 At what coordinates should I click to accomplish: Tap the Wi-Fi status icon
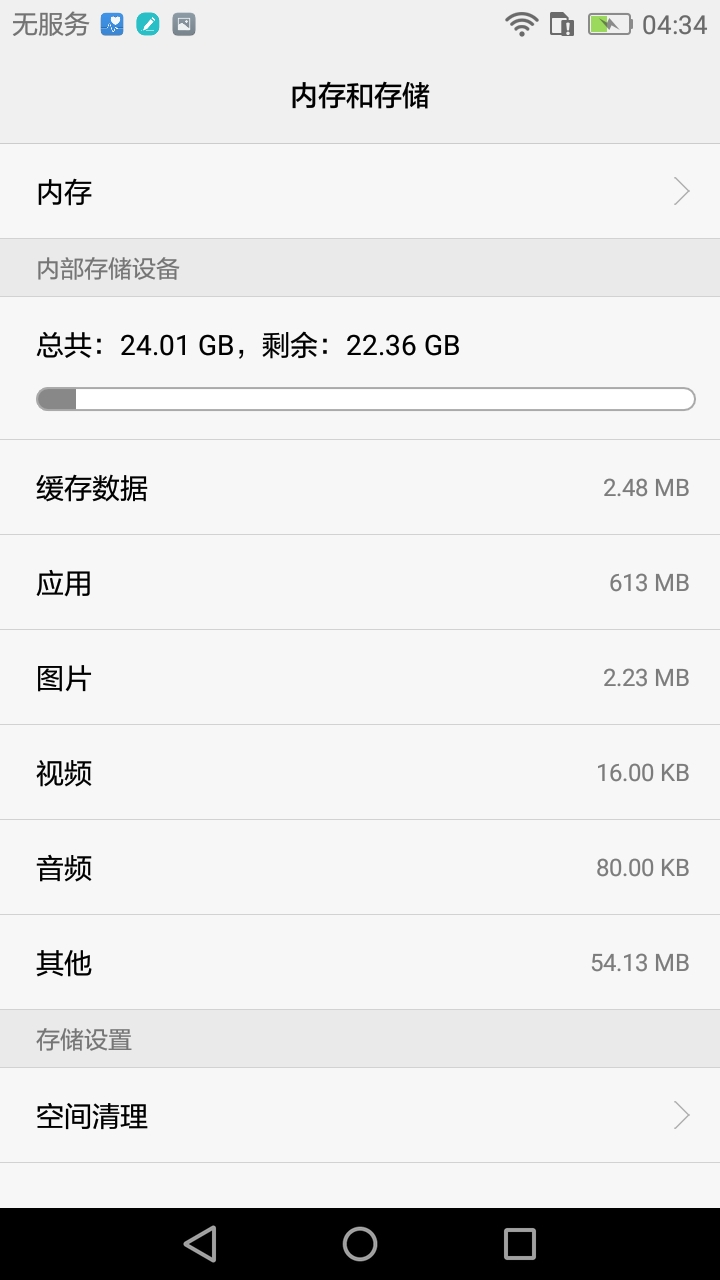coord(521,23)
